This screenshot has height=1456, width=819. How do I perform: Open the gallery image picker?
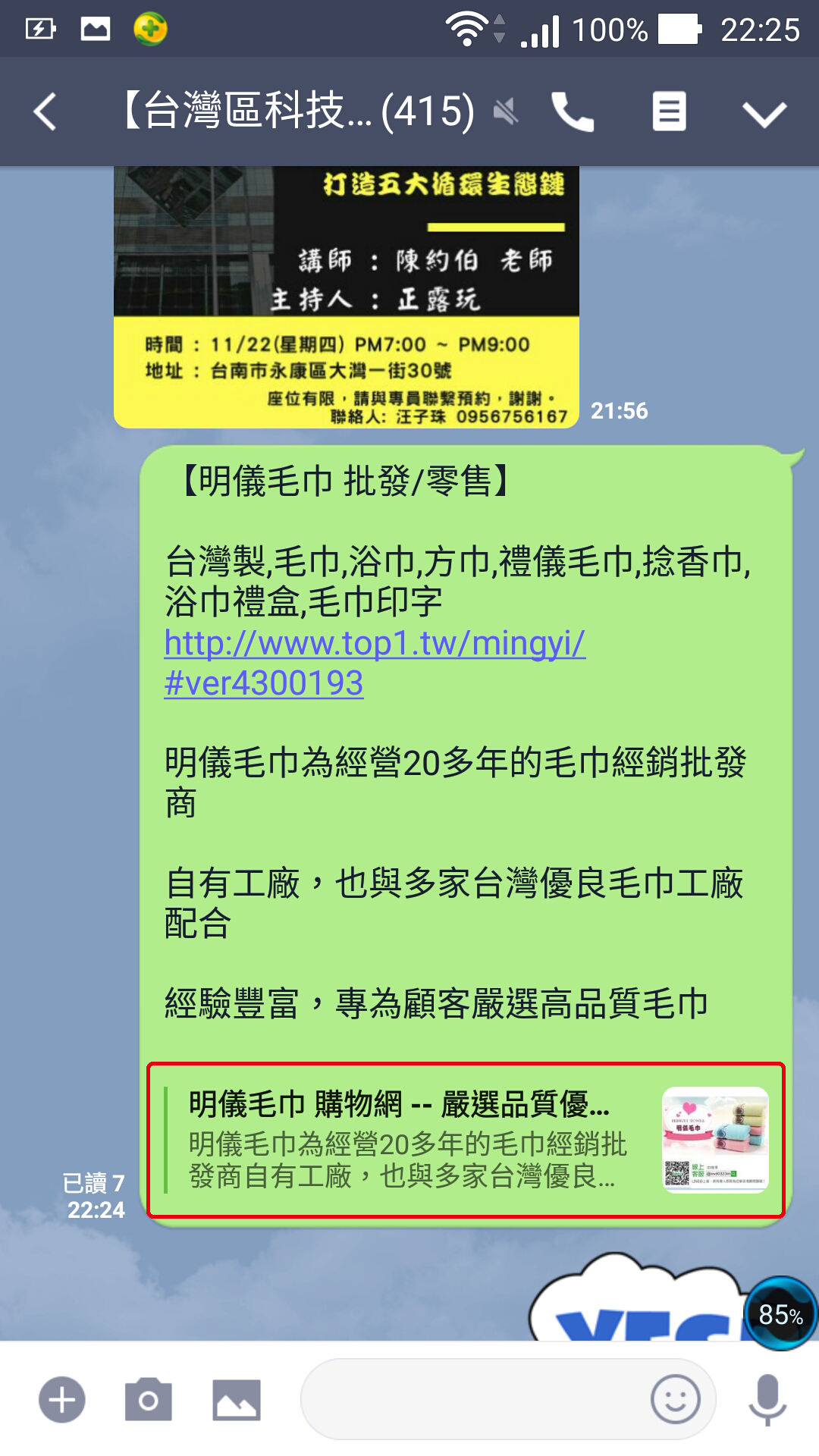(x=237, y=1399)
